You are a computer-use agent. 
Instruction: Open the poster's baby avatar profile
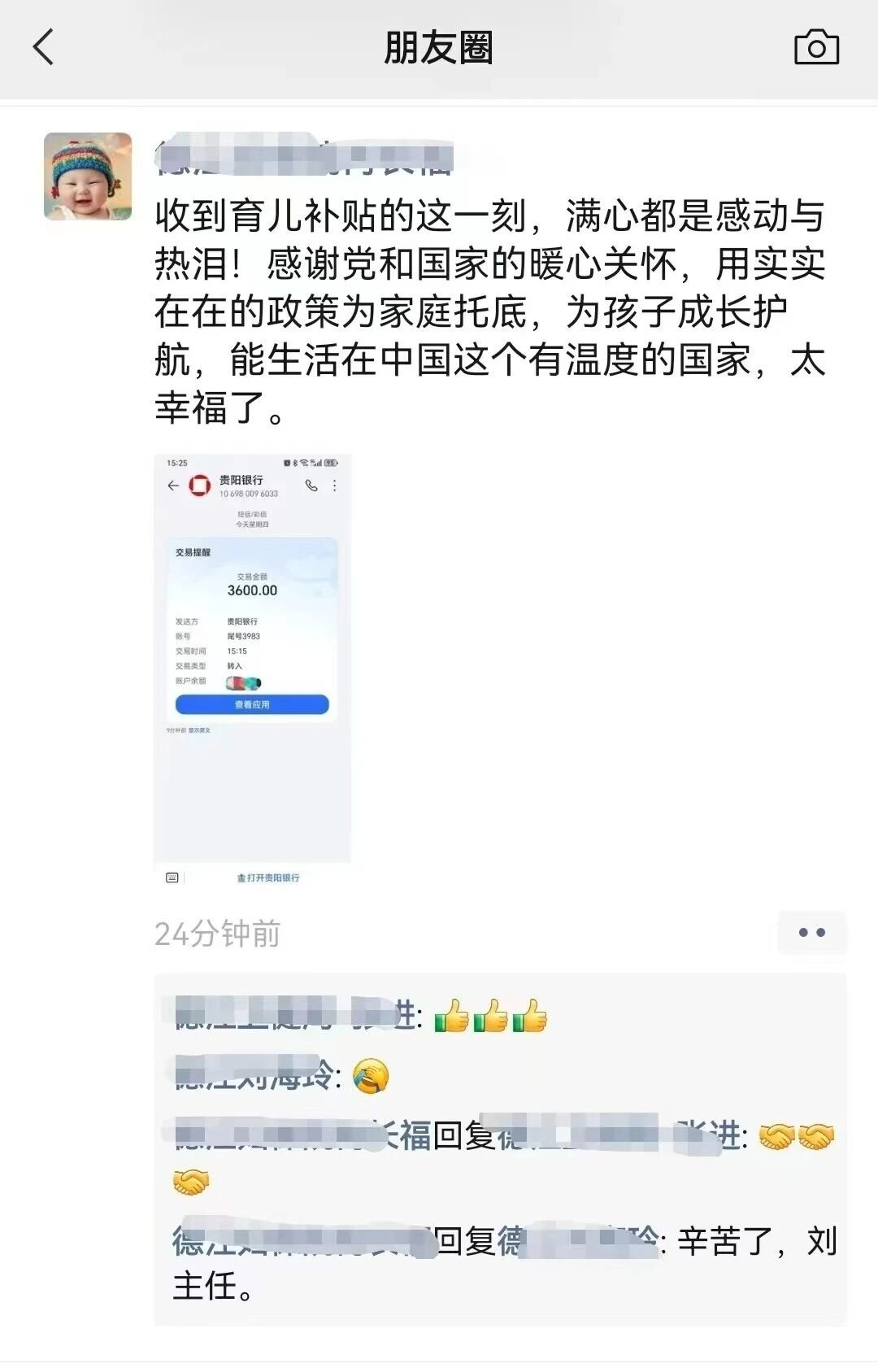[88, 176]
